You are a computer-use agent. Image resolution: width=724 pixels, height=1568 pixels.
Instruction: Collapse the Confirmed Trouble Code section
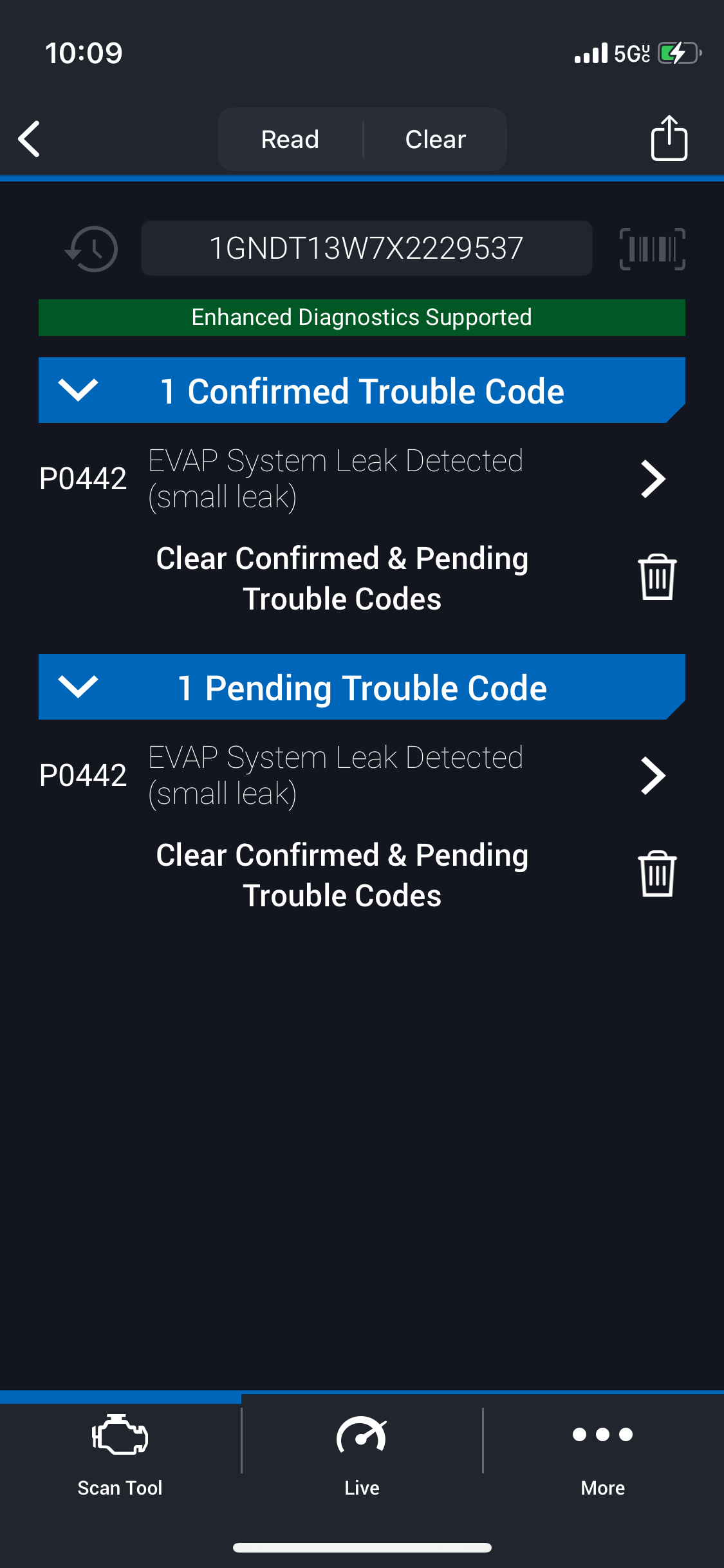point(78,391)
